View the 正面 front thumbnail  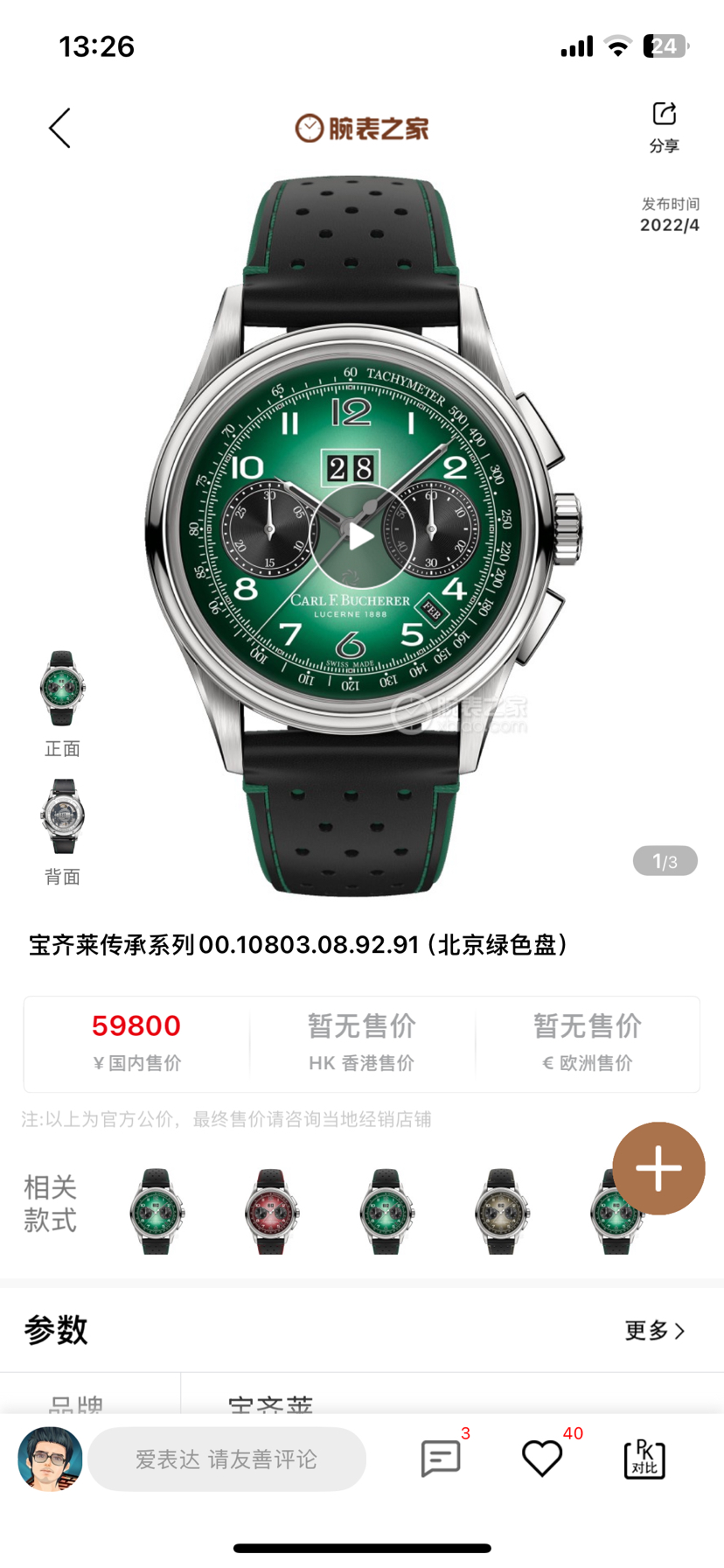coord(62,689)
